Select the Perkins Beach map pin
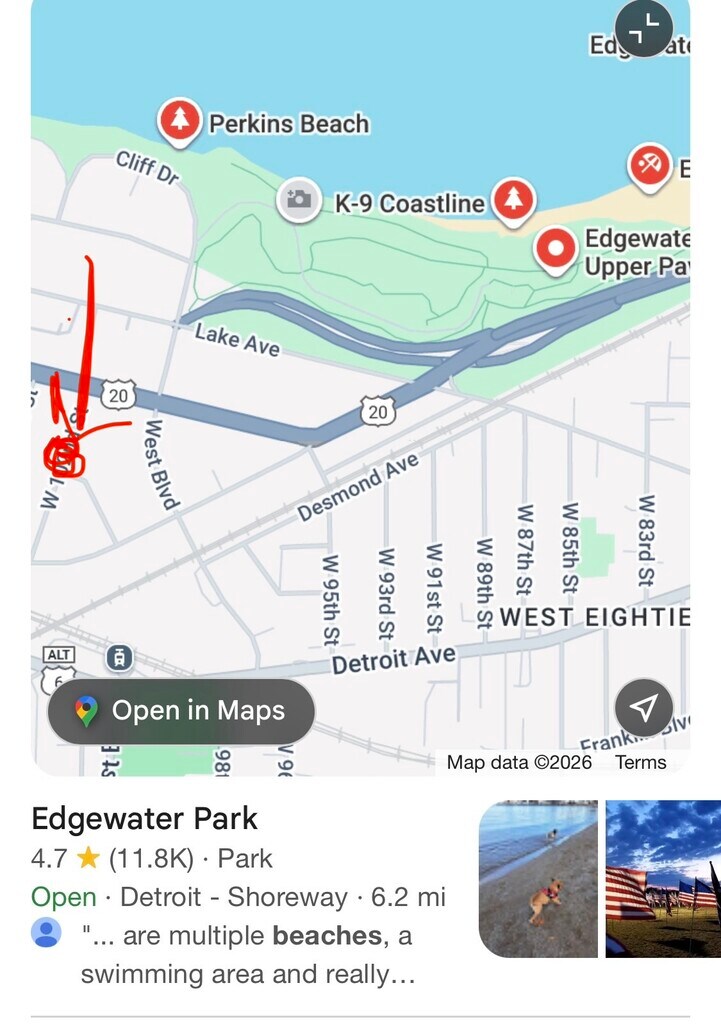 (x=180, y=121)
